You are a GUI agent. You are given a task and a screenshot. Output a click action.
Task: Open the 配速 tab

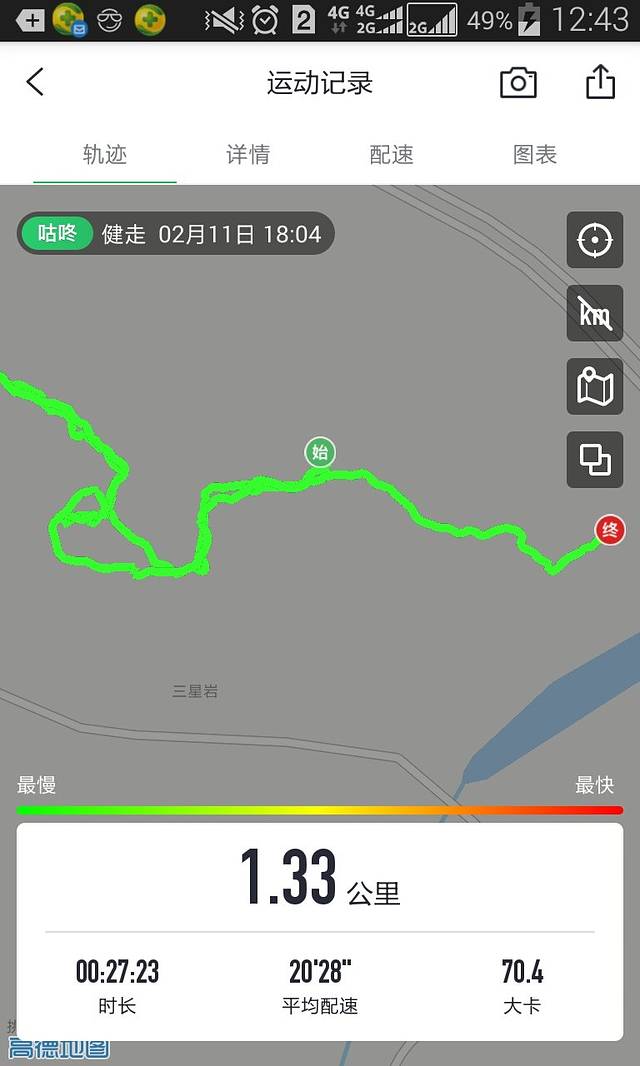(x=391, y=155)
